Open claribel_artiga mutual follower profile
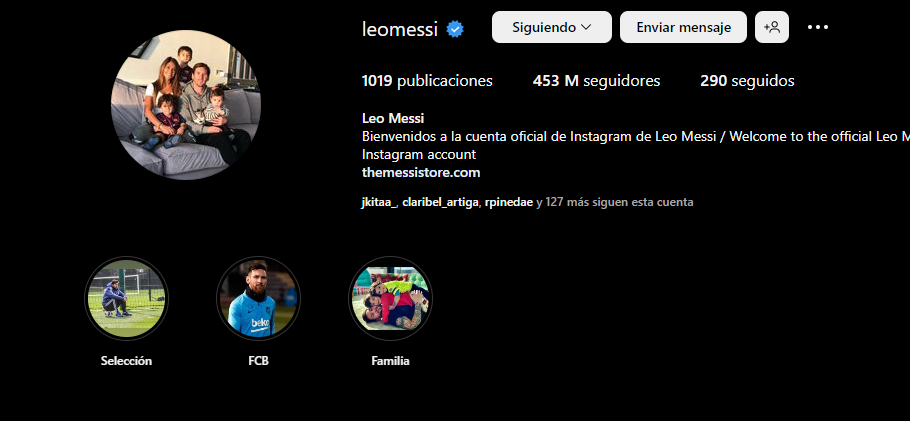The image size is (910, 421). pyautogui.click(x=440, y=202)
